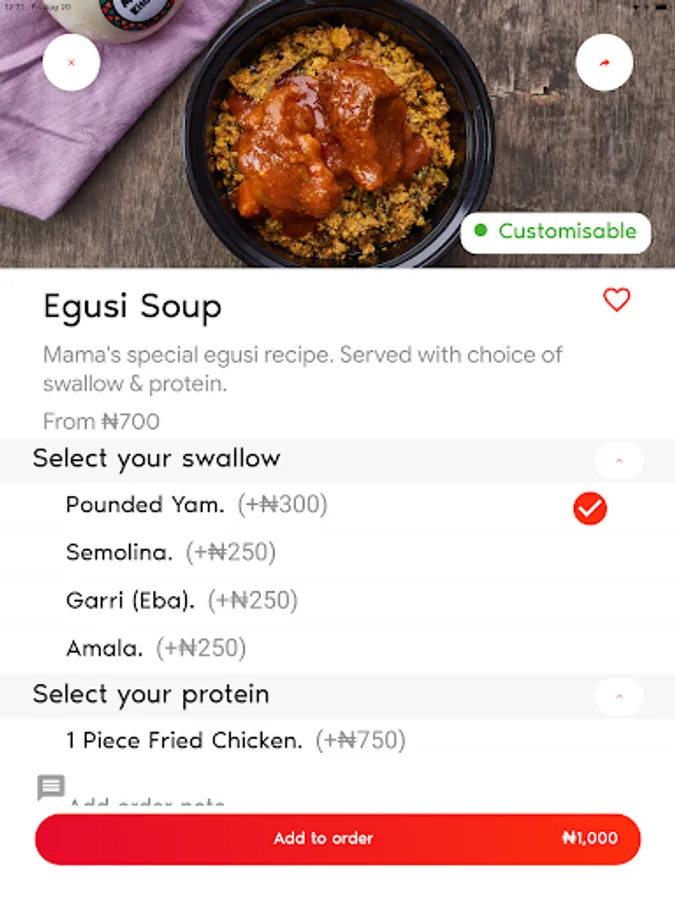Image resolution: width=675 pixels, height=900 pixels.
Task: Close the Egusi Soup details
Action: pos(71,62)
